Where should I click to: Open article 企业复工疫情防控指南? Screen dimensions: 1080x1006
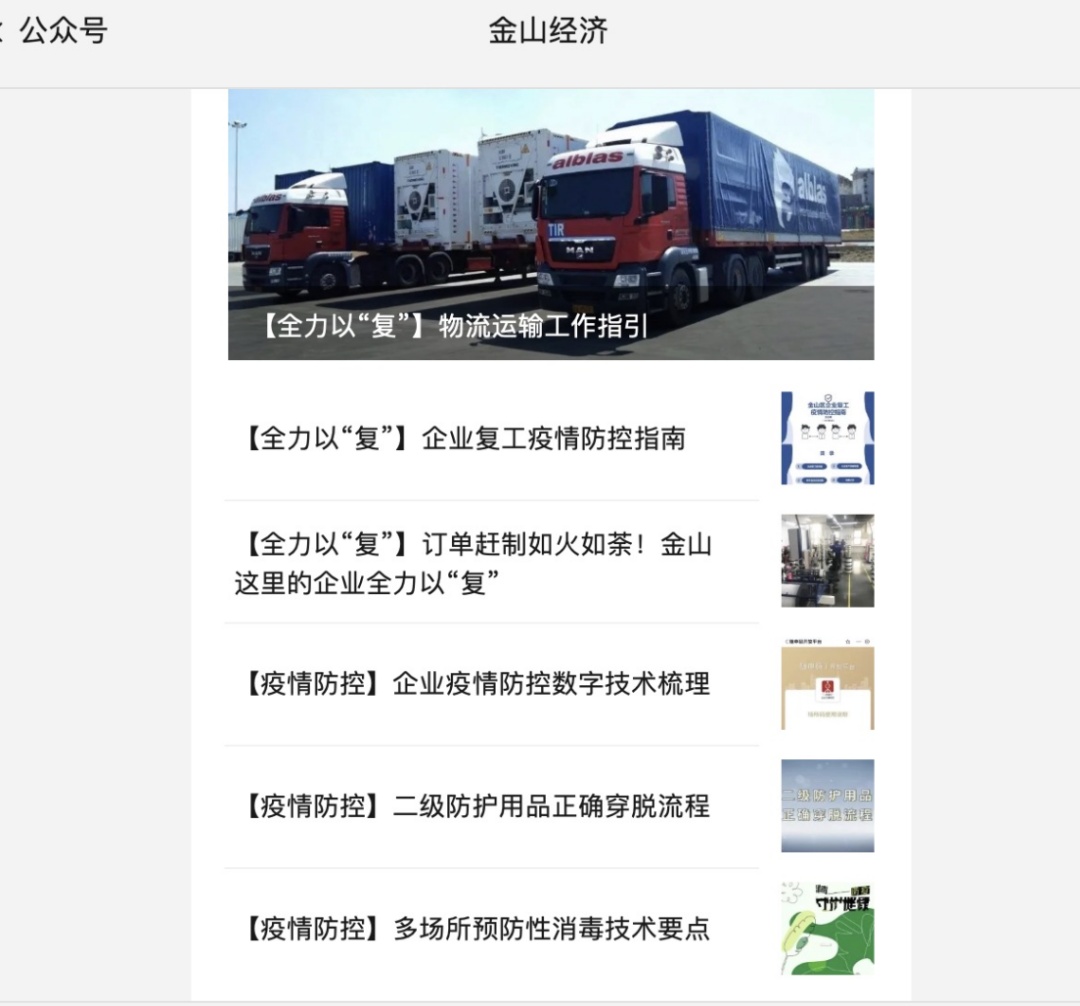(465, 439)
